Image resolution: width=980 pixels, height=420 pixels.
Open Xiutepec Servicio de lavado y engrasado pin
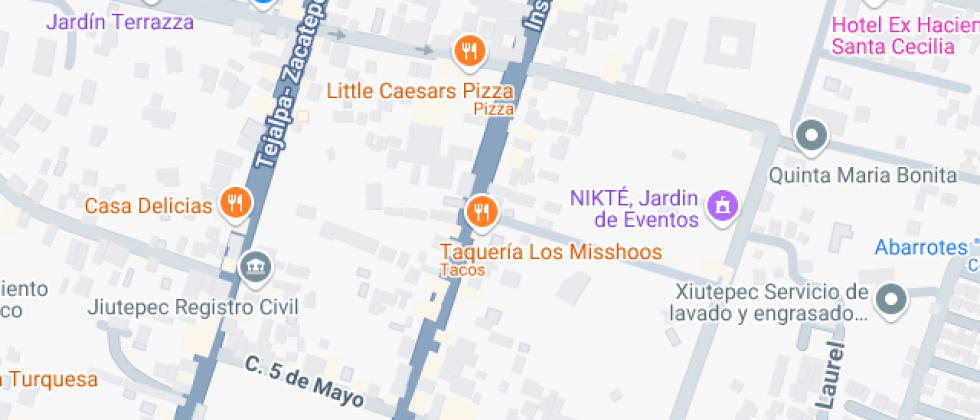coord(890,298)
